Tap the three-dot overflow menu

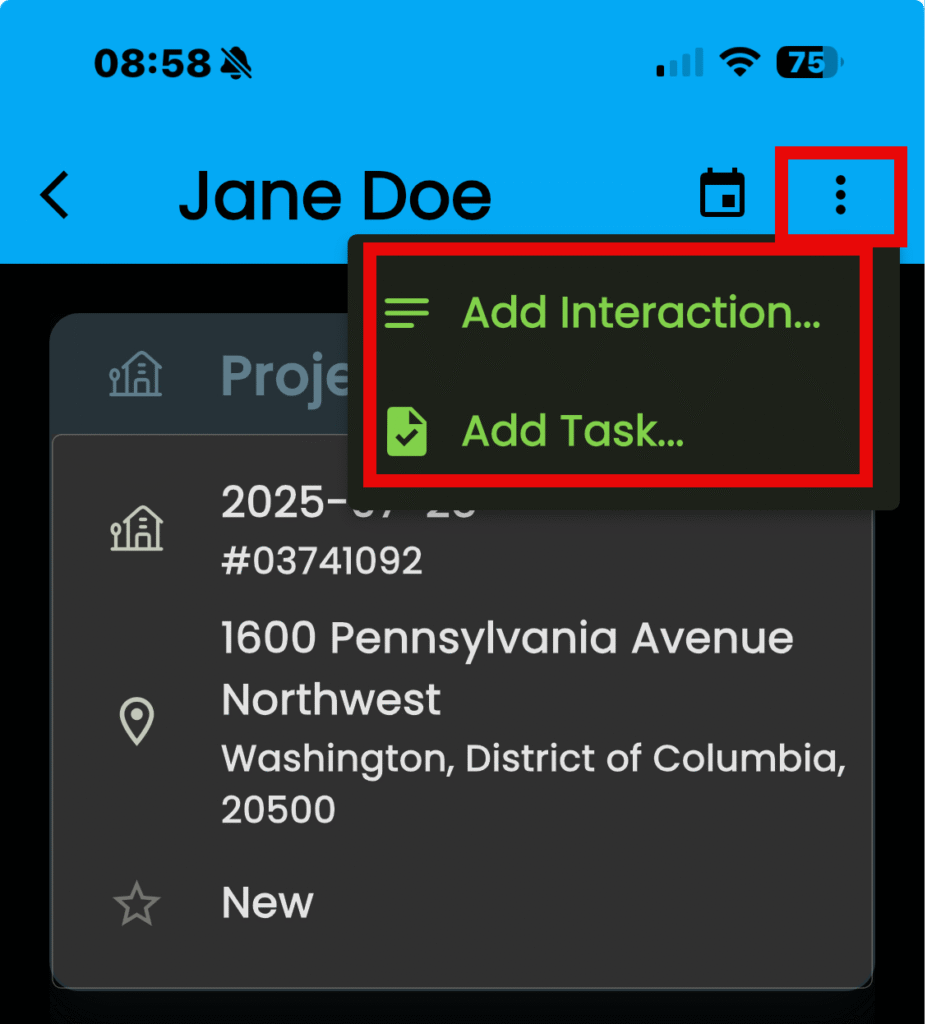pos(840,195)
